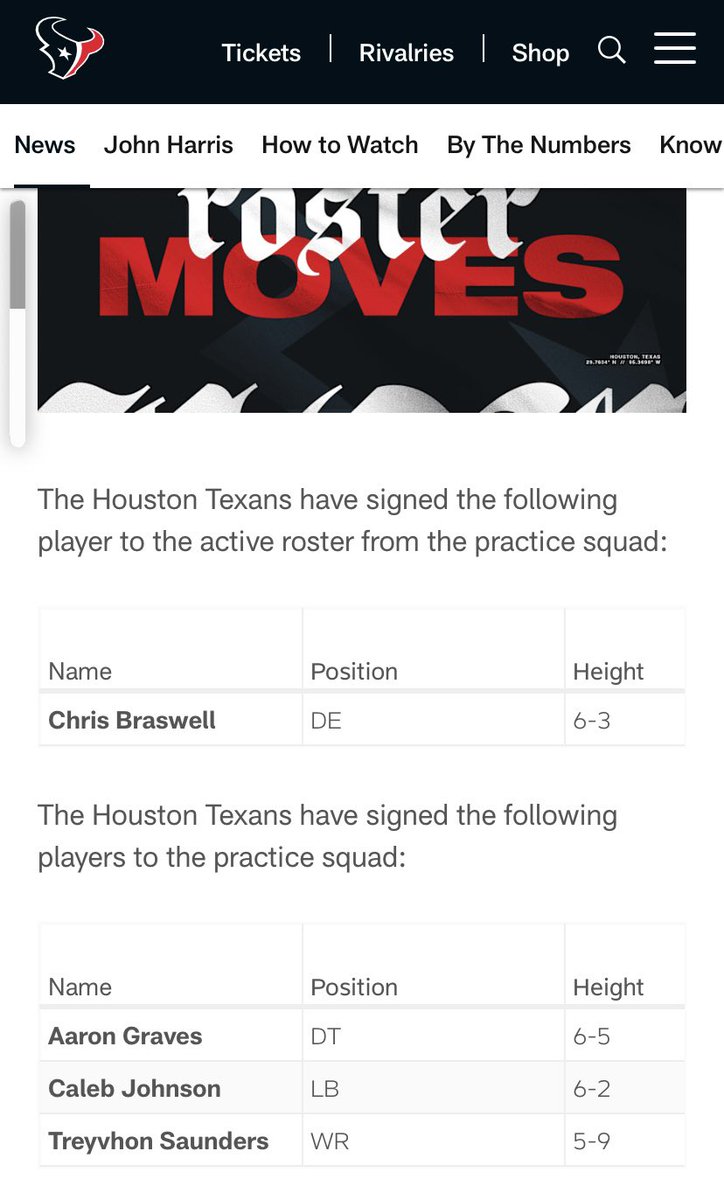
Task: Open the Tickets link
Action: coord(261,53)
